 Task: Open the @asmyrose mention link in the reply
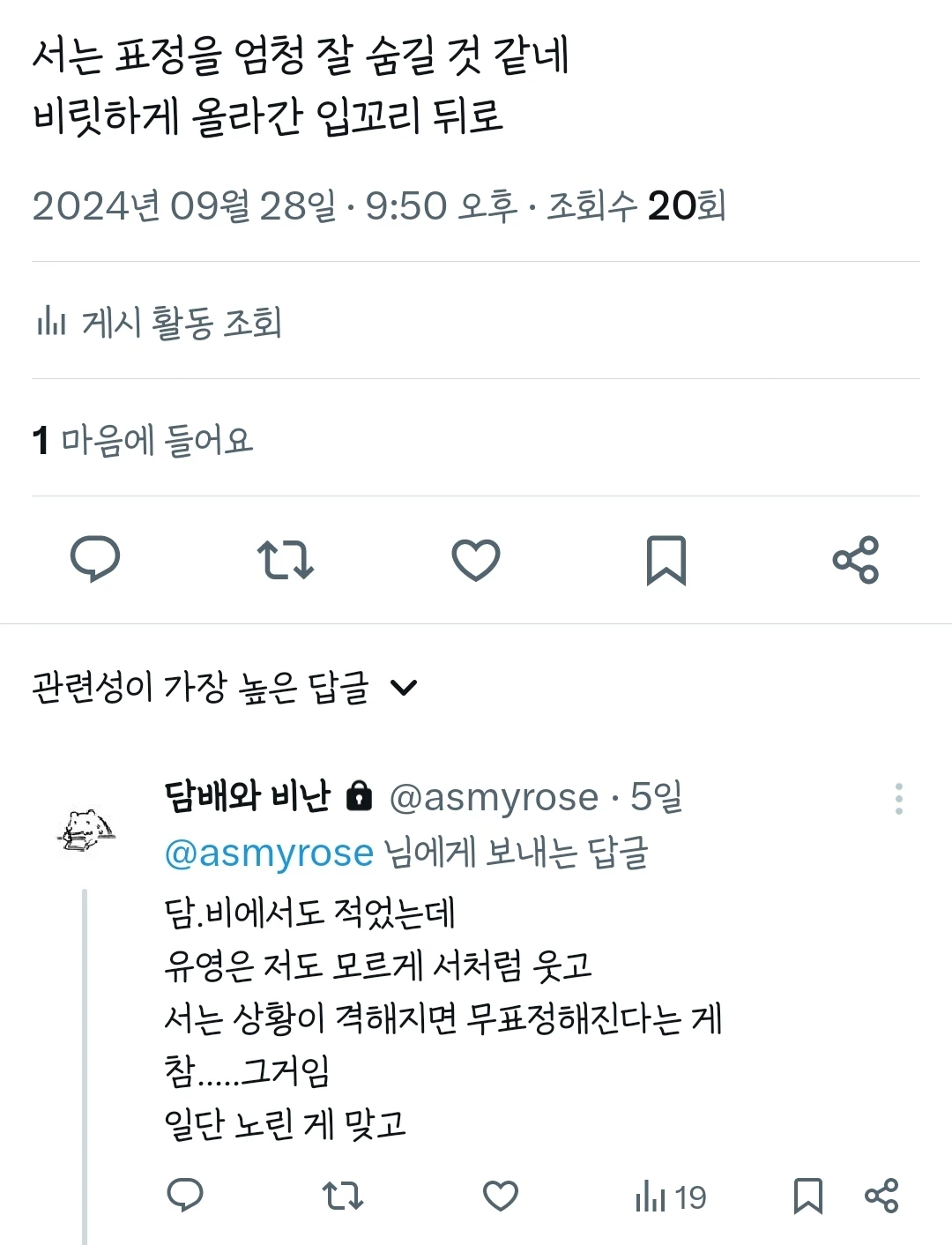[269, 853]
